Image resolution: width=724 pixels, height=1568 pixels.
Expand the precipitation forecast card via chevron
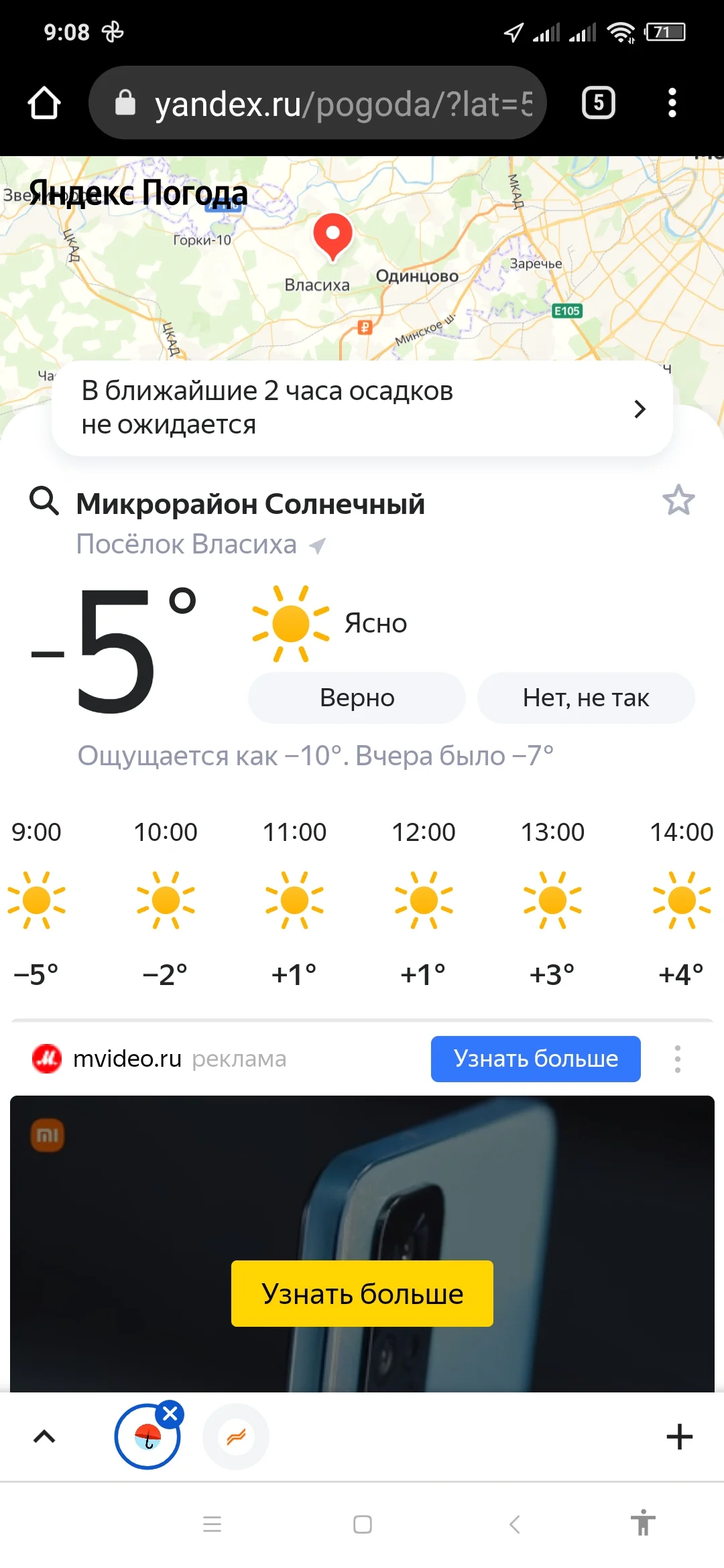coord(640,408)
